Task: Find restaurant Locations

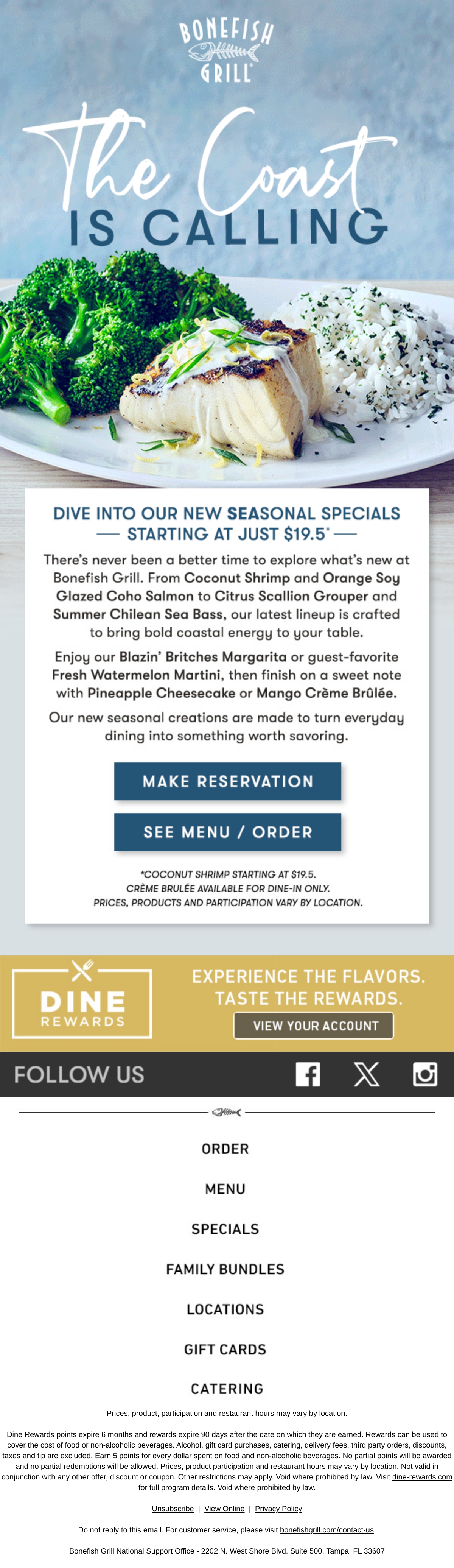Action: pos(225,1309)
